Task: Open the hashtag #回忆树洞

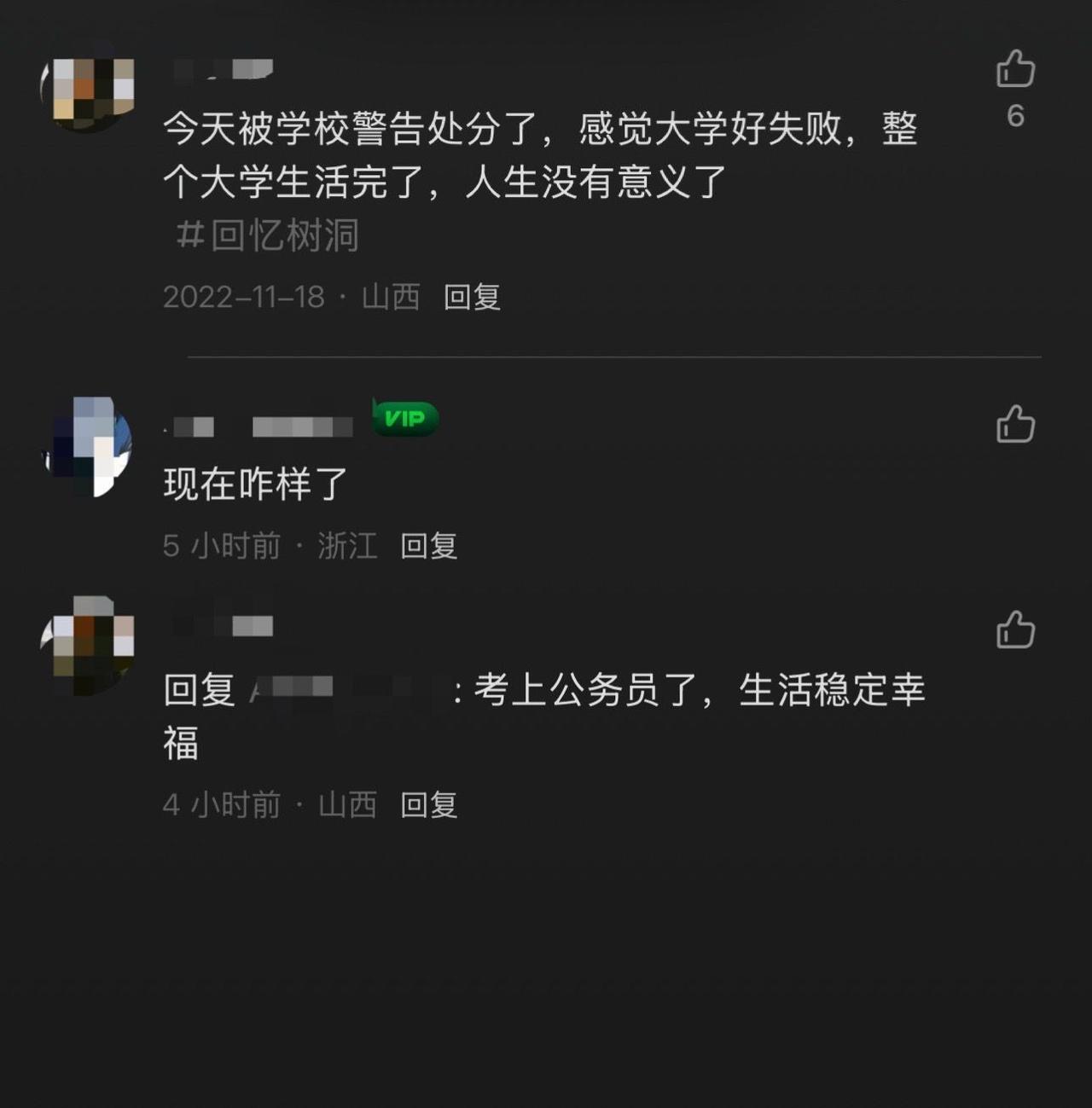Action: click(x=264, y=237)
